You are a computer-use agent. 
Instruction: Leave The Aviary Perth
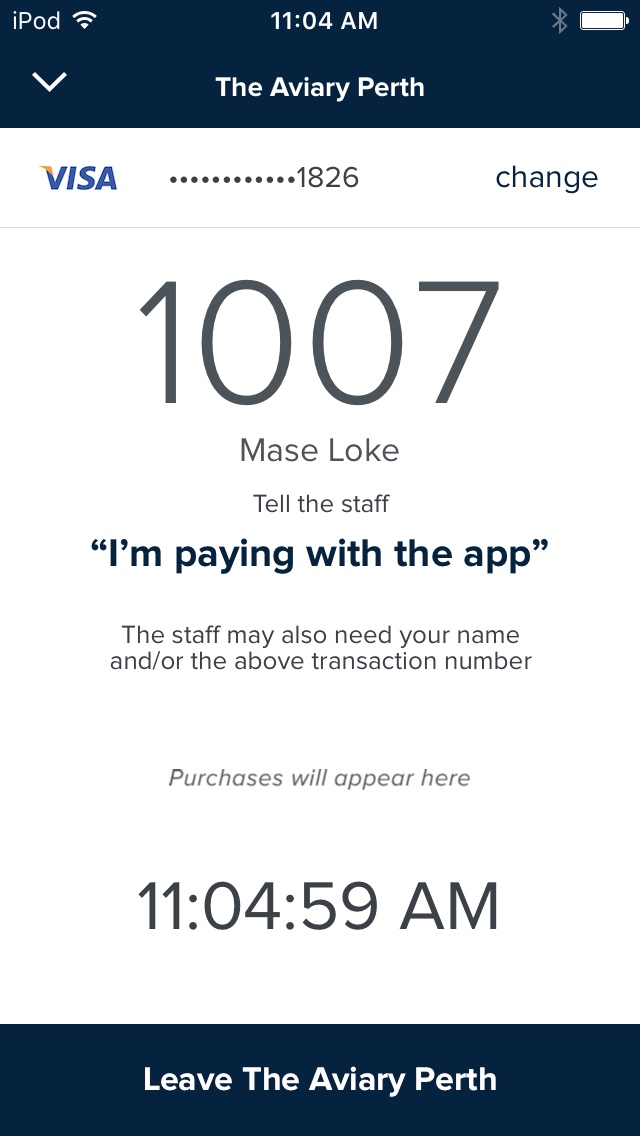click(x=320, y=1080)
